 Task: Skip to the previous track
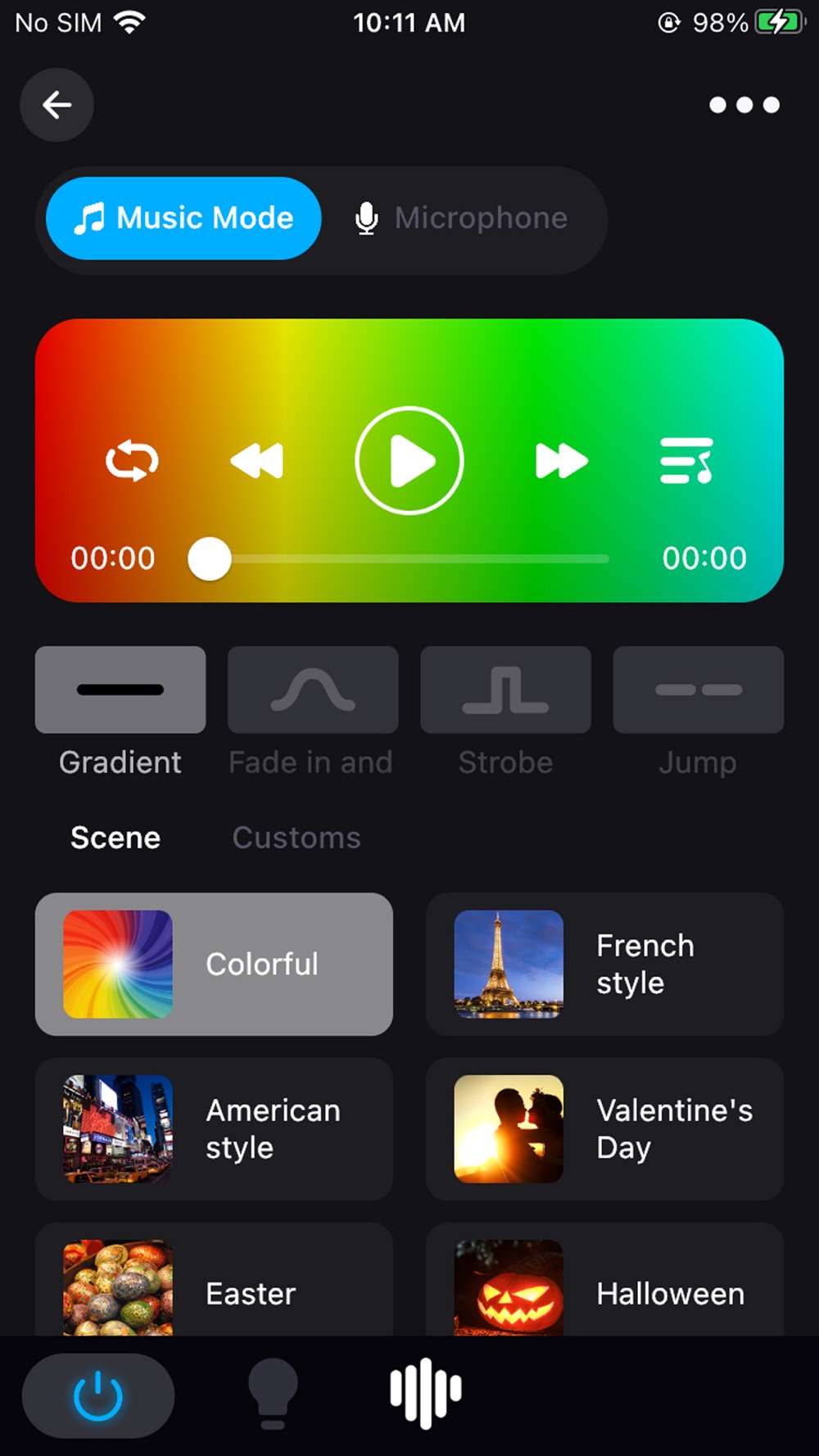click(256, 460)
